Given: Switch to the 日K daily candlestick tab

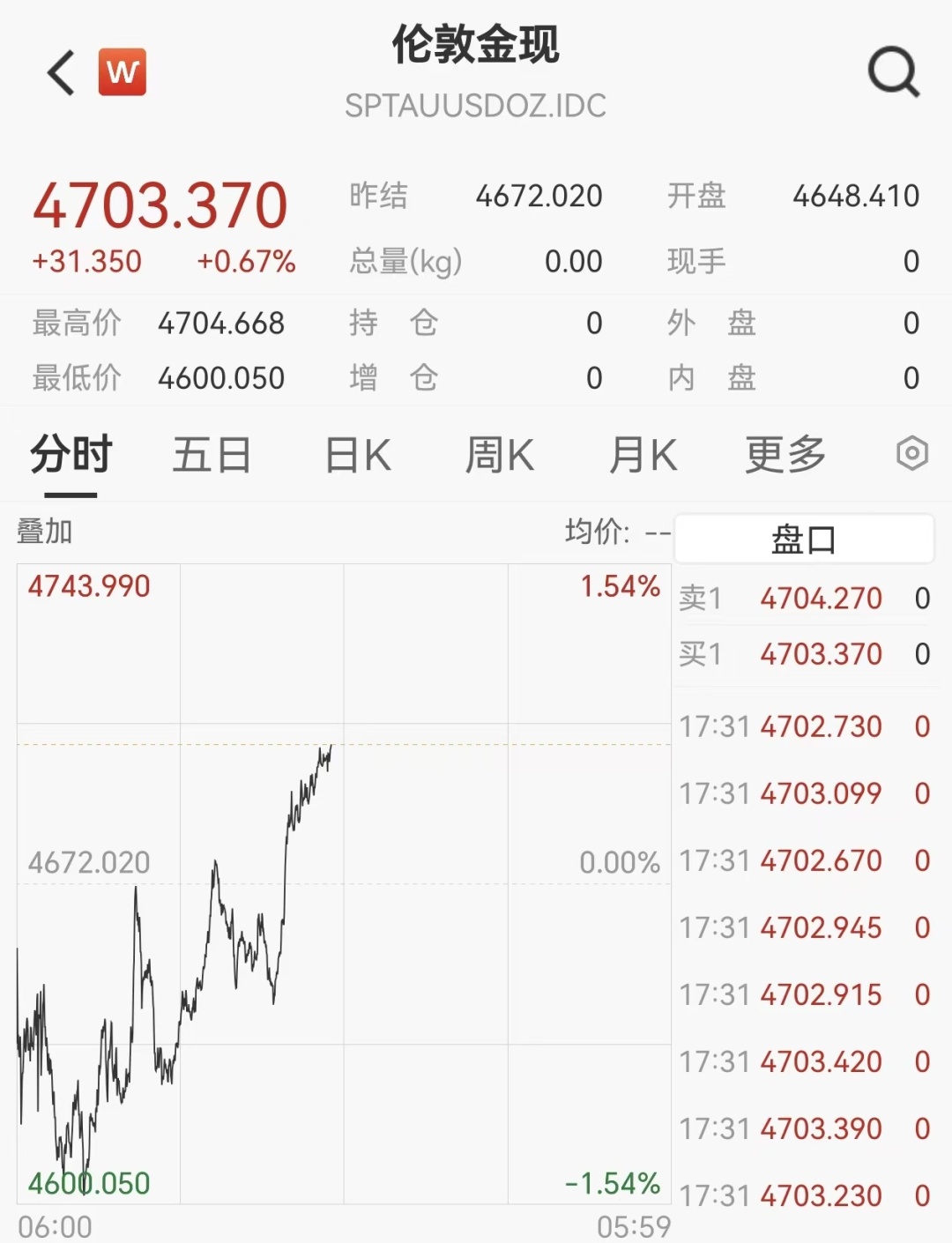Looking at the screenshot, I should [356, 455].
